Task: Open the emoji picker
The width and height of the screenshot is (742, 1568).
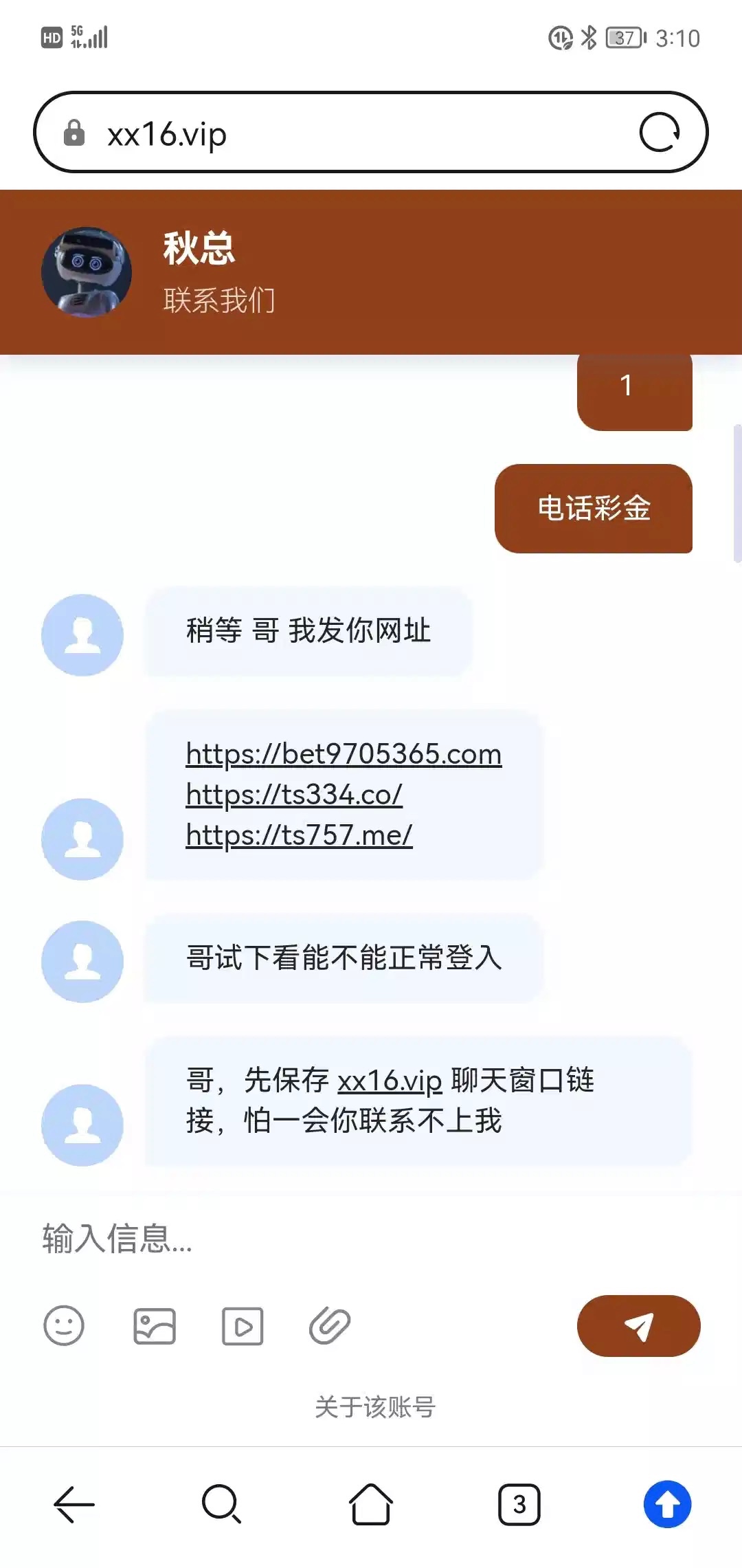Action: (x=64, y=1325)
